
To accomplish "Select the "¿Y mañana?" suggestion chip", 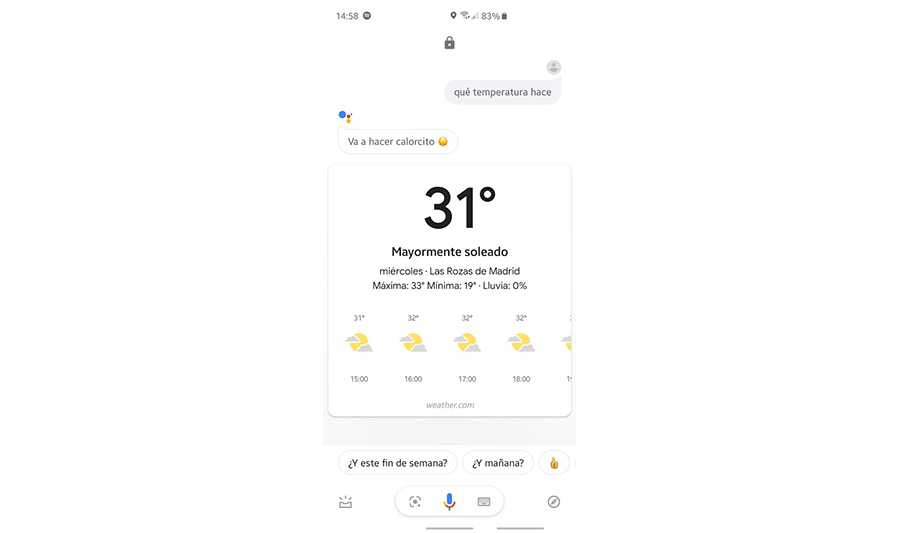I will coord(497,463).
